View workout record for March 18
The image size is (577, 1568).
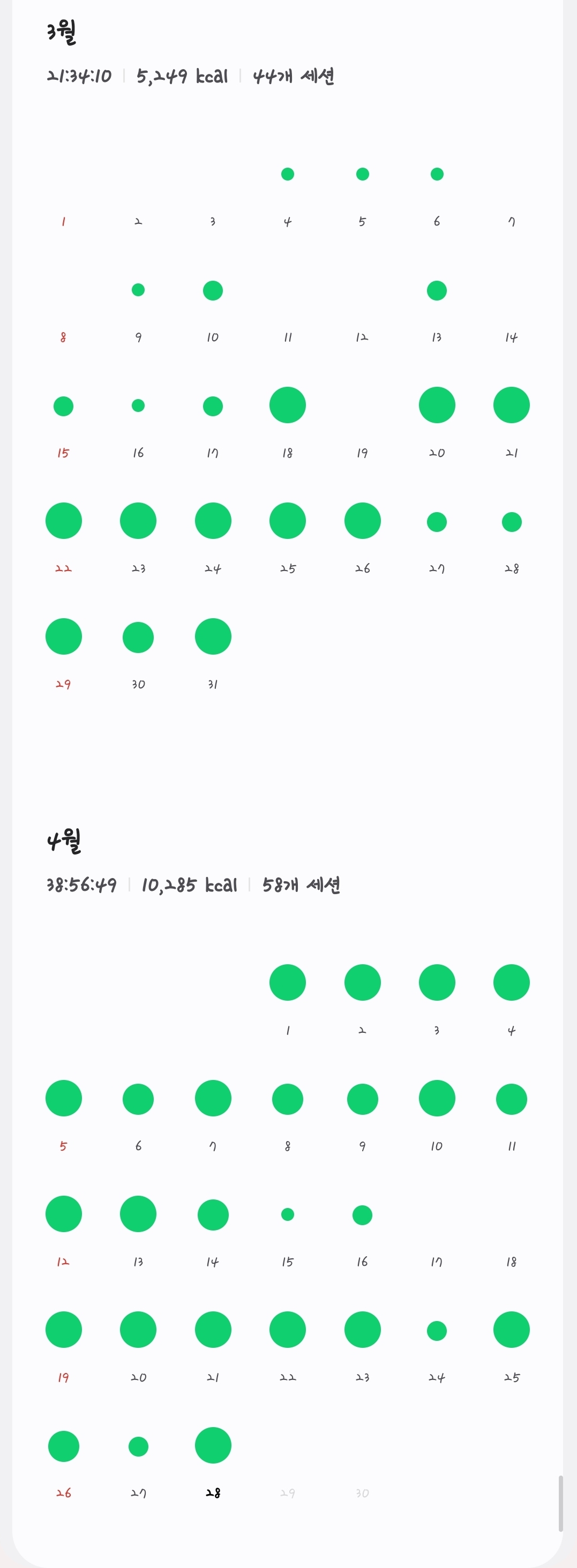click(x=287, y=405)
